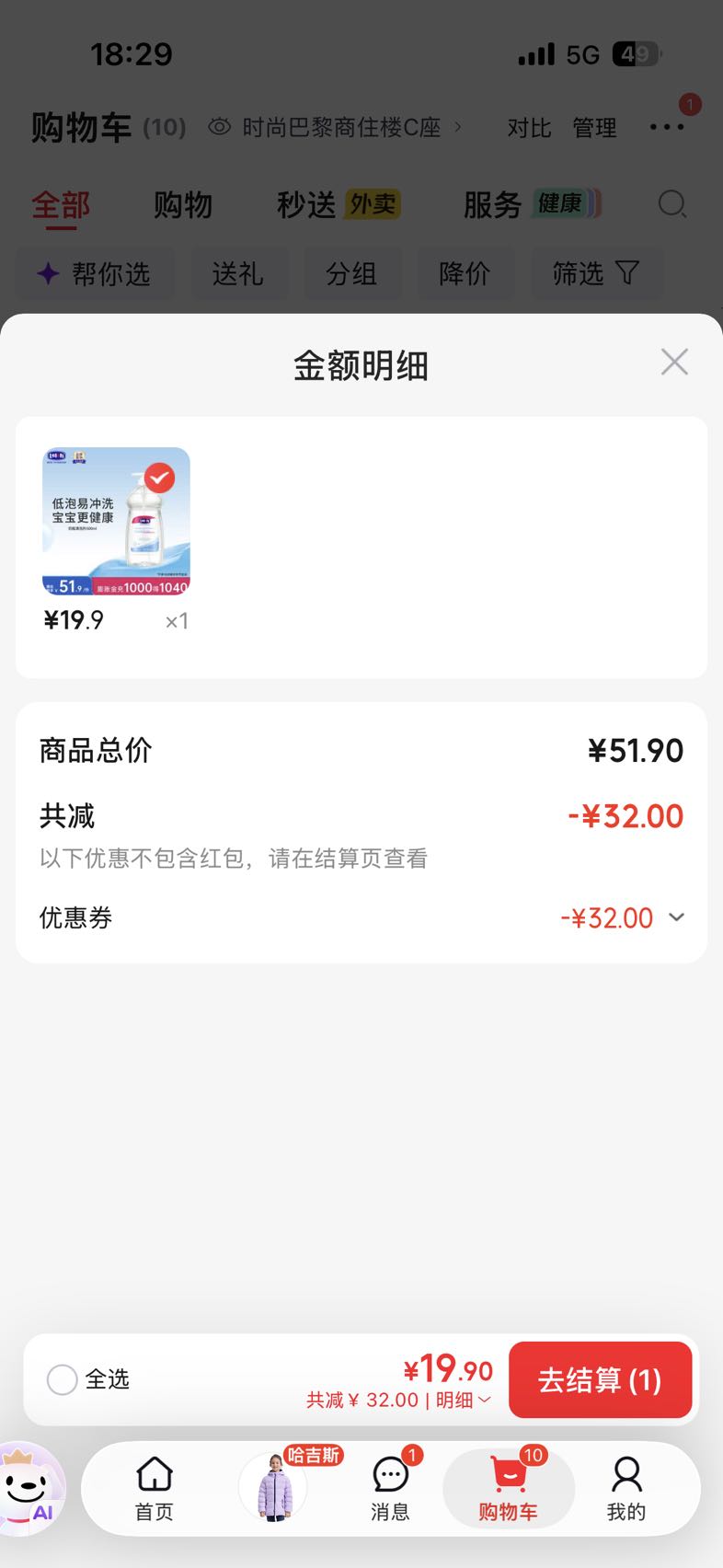
Task: Switch to the 我的 tab
Action: click(x=626, y=1489)
